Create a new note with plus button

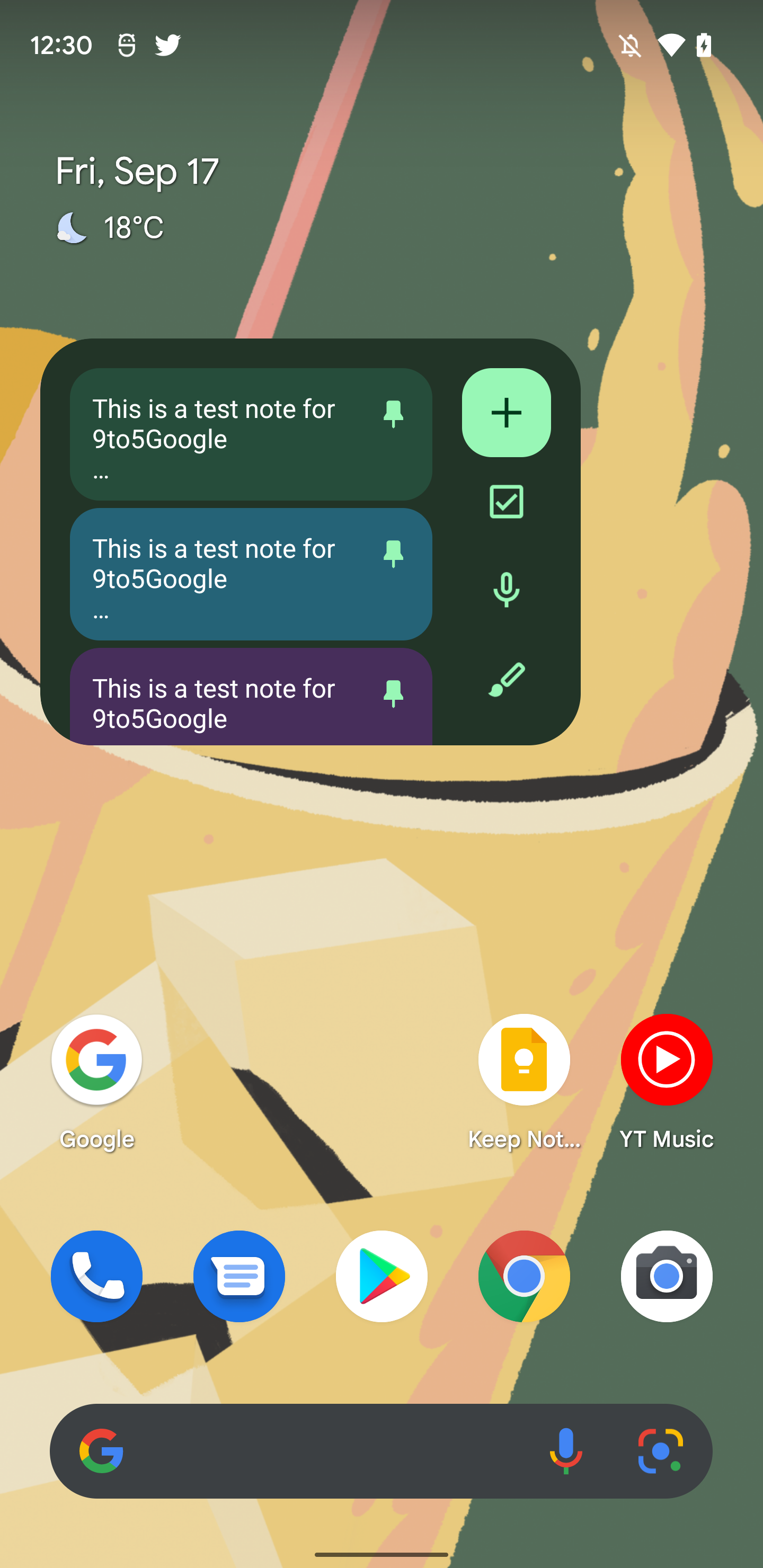click(x=506, y=413)
